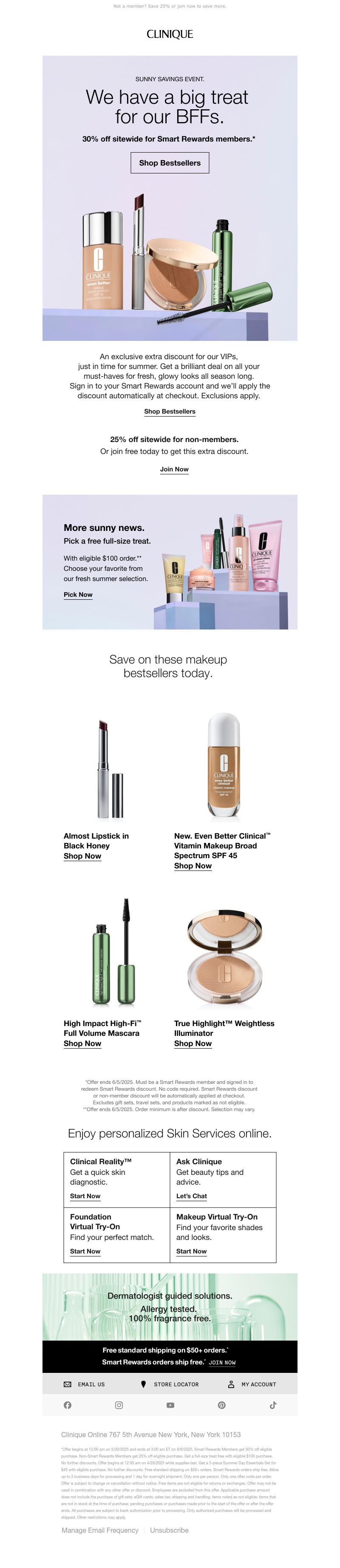340x1568 pixels.
Task: Tap Pick Now for the free treat
Action: pyautogui.click(x=78, y=595)
